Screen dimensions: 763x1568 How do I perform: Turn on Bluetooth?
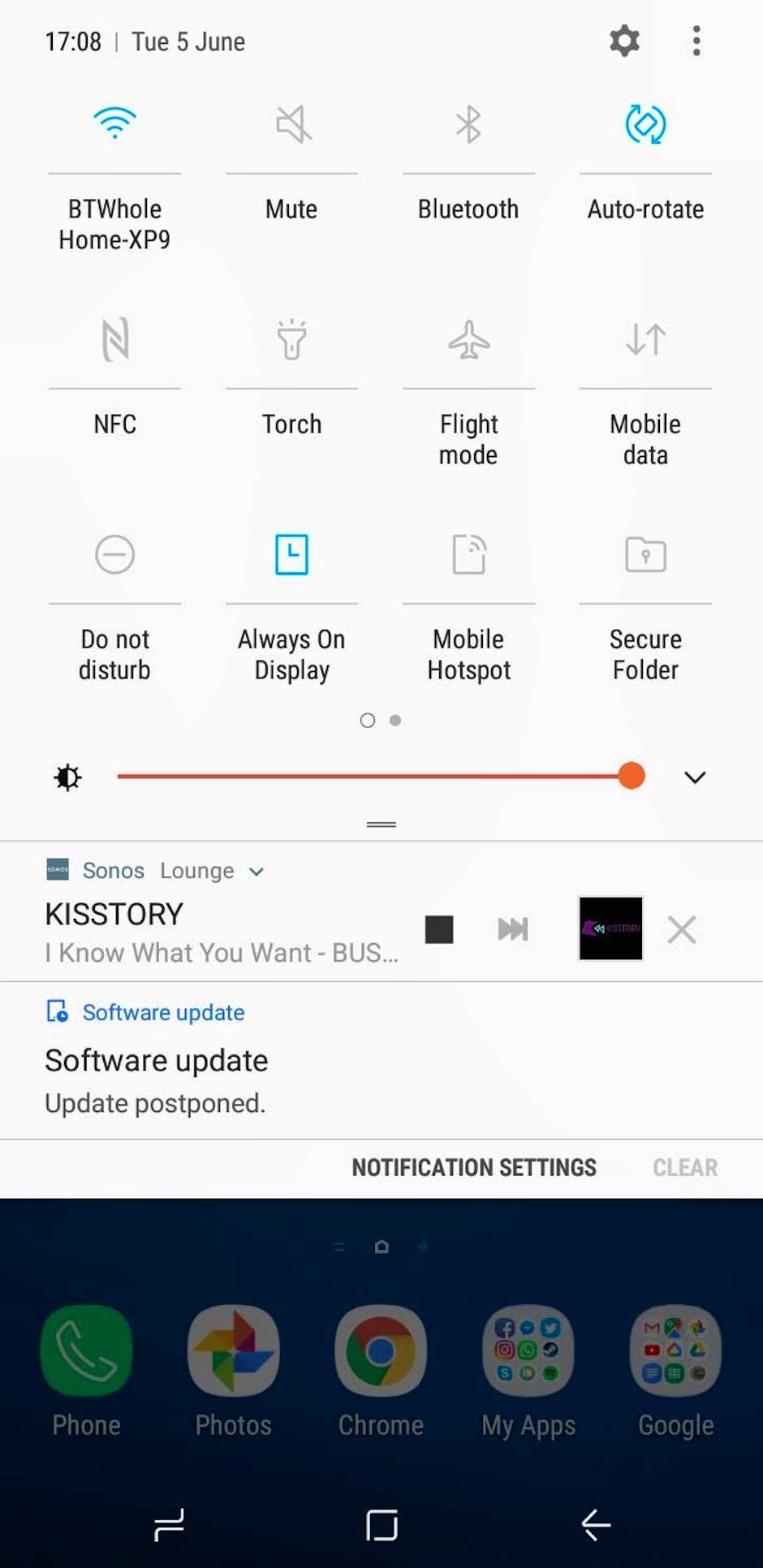click(x=468, y=124)
